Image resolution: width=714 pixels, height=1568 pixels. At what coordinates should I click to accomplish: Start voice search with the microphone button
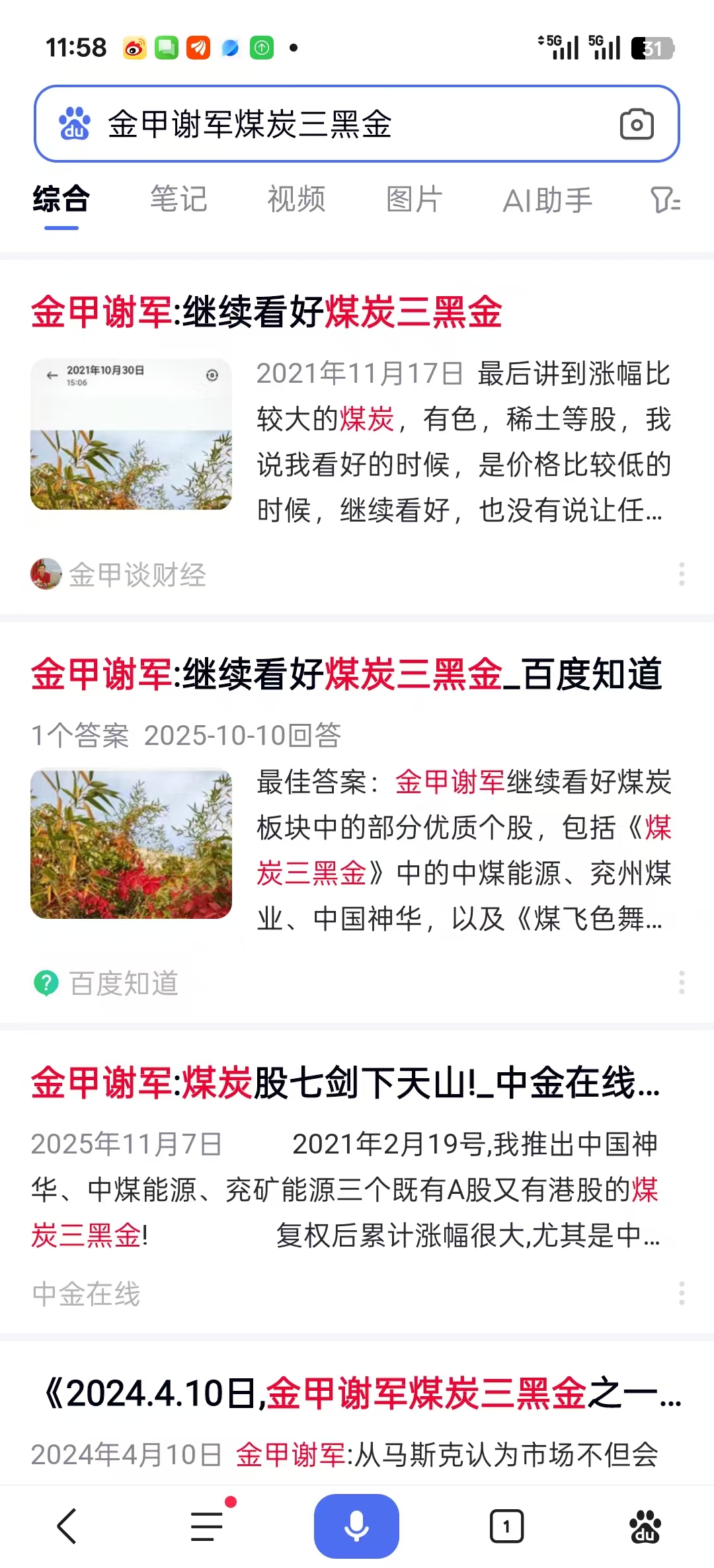coord(356,1526)
